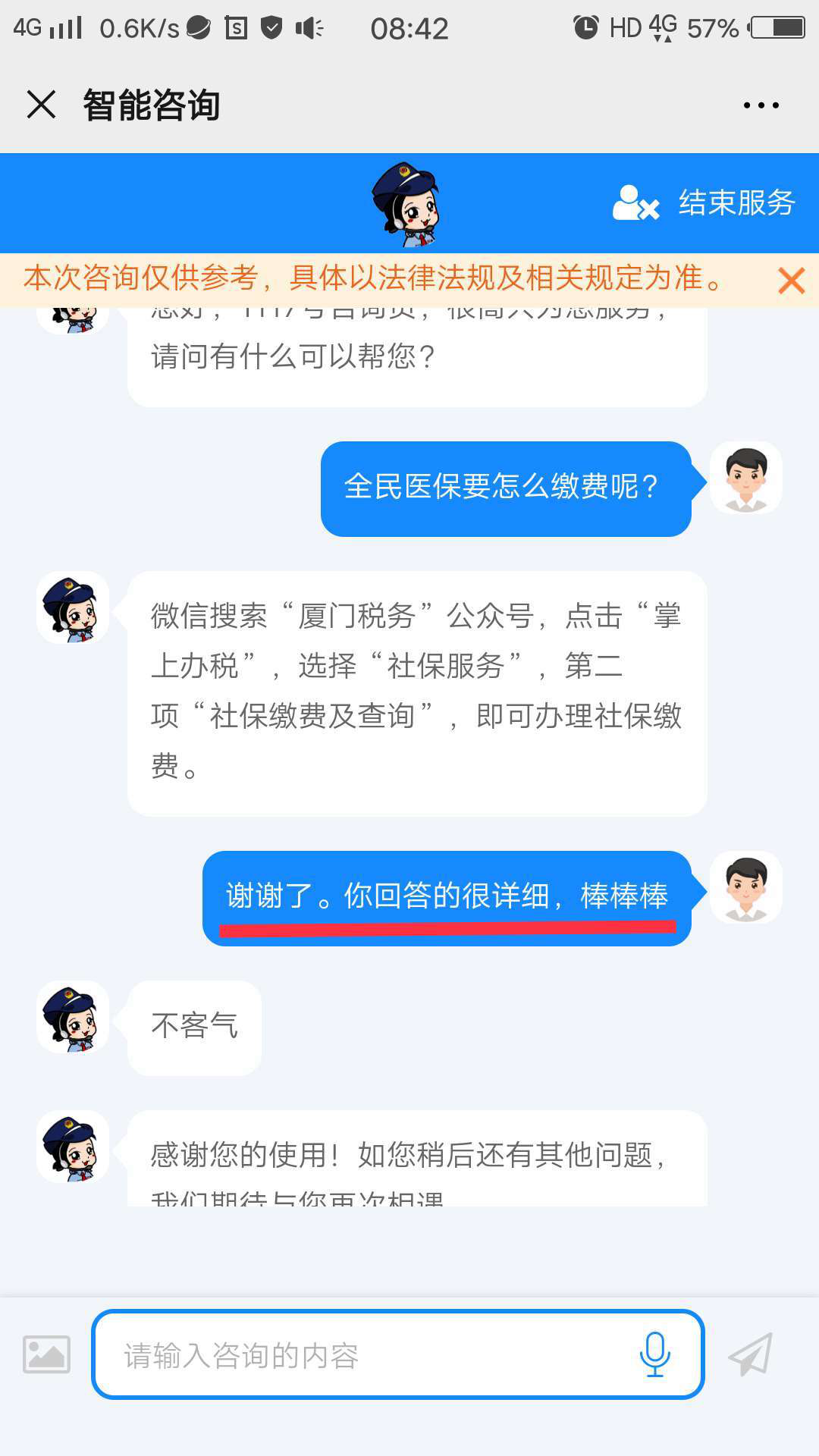Start voice input with the microphone
This screenshot has height=1456, width=819.
(654, 1354)
